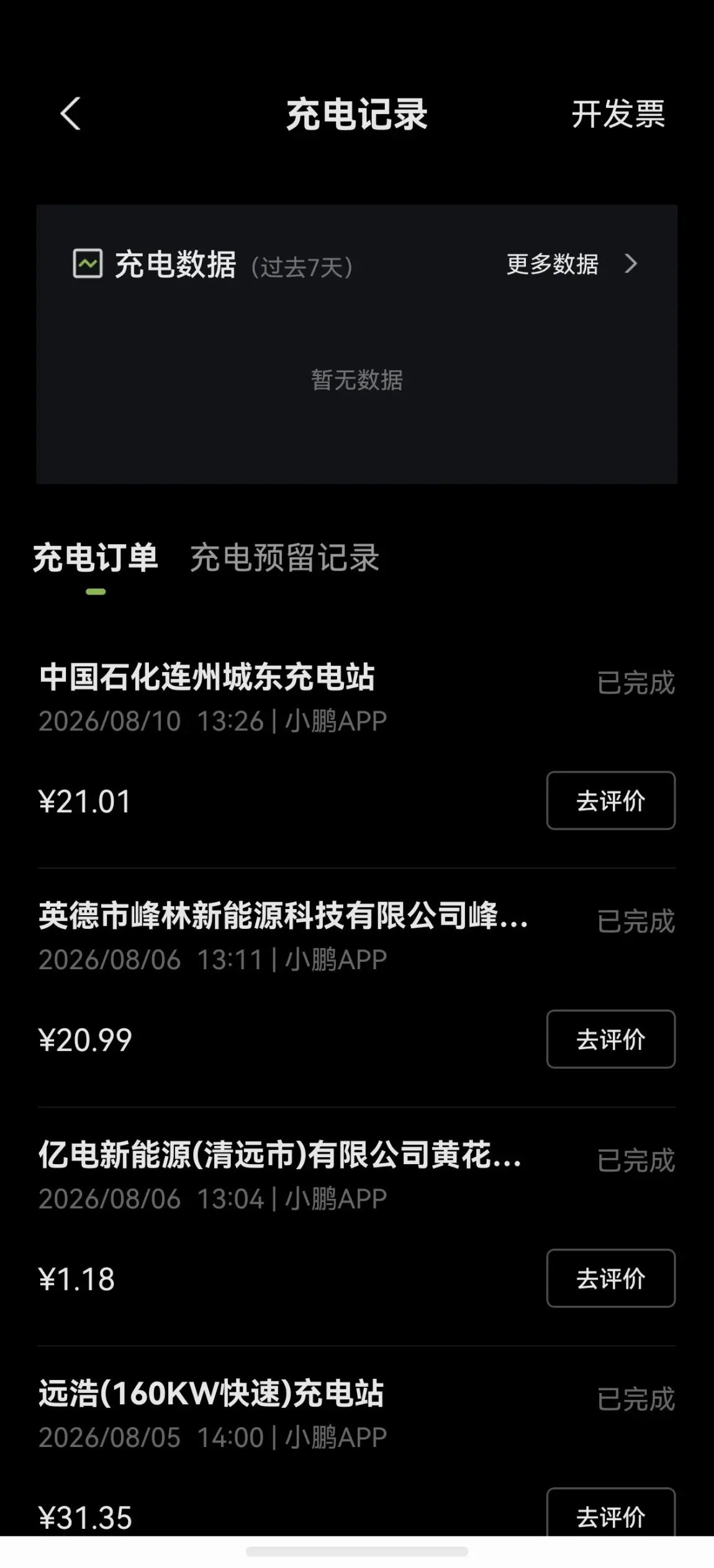Tap 去评价 for the ¥21.01 order
The image size is (714, 1568).
tap(611, 800)
